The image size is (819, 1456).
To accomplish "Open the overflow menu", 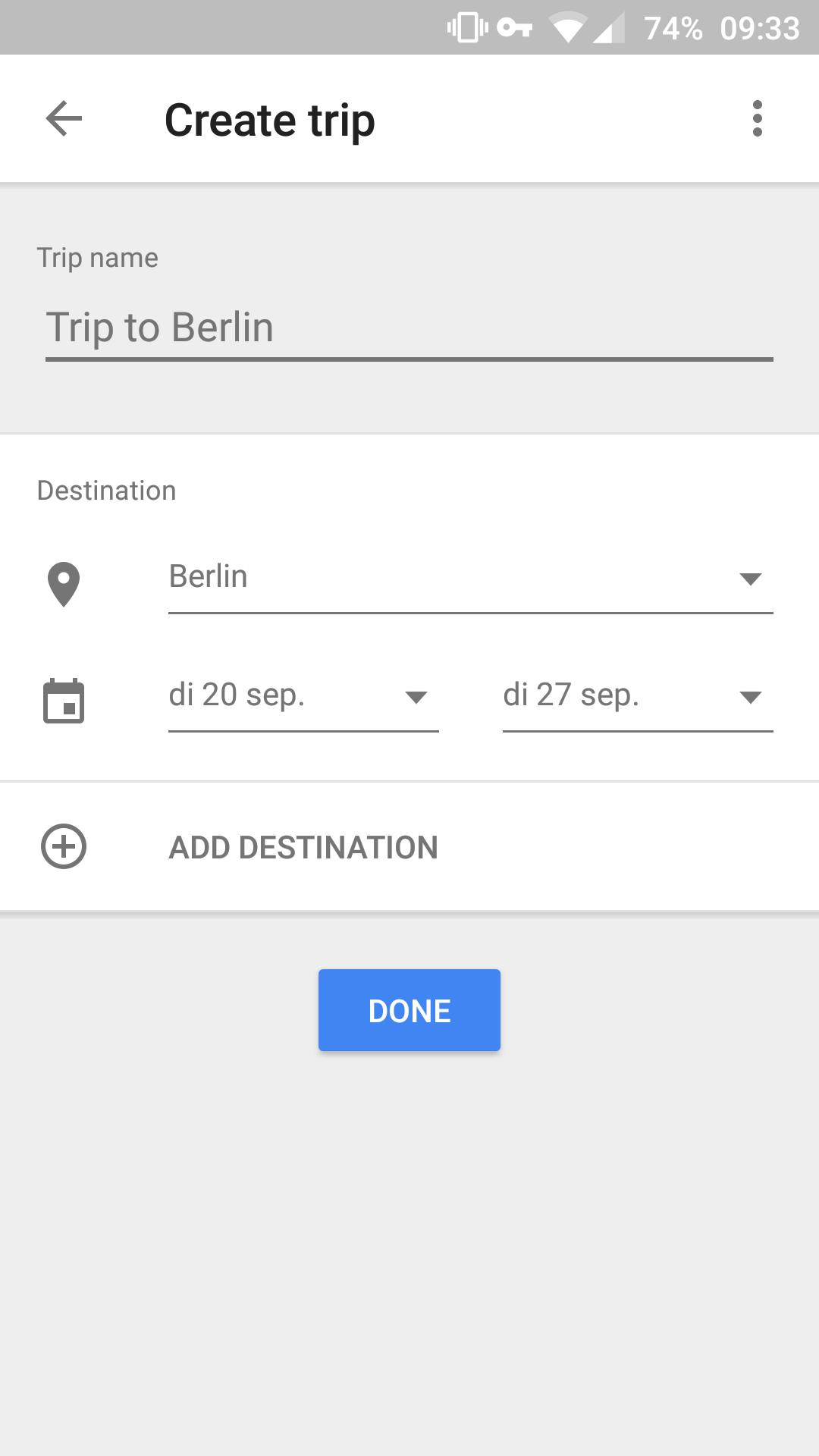I will click(757, 119).
